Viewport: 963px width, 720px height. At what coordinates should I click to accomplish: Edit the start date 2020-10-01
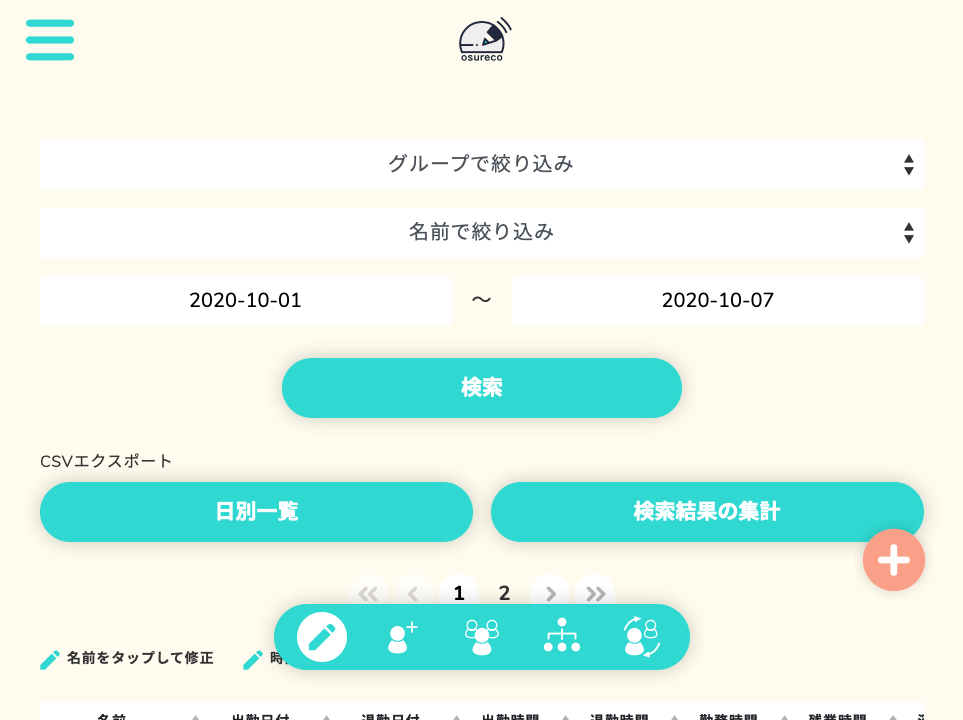tap(246, 300)
